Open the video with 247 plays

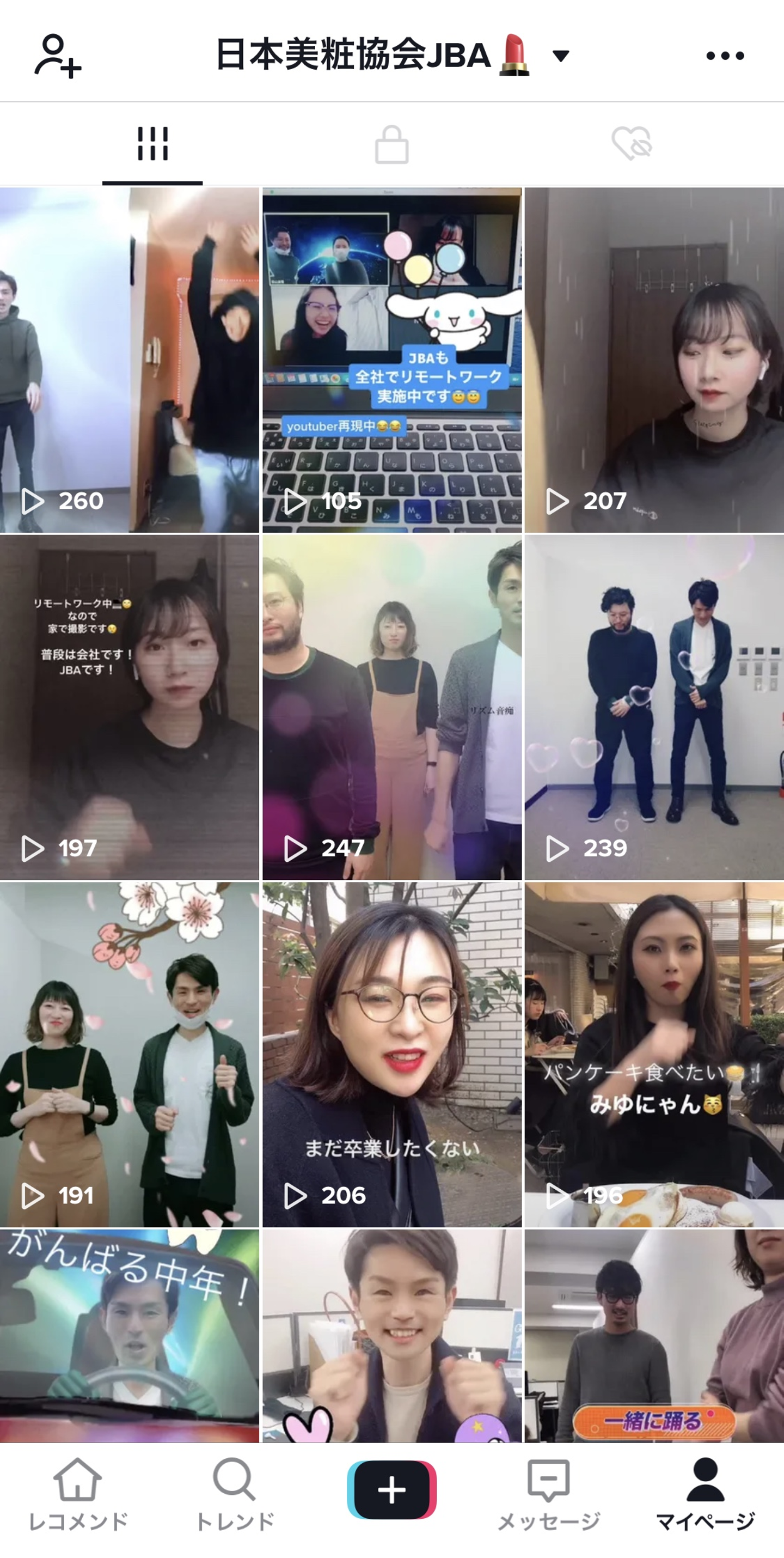pyautogui.click(x=391, y=707)
